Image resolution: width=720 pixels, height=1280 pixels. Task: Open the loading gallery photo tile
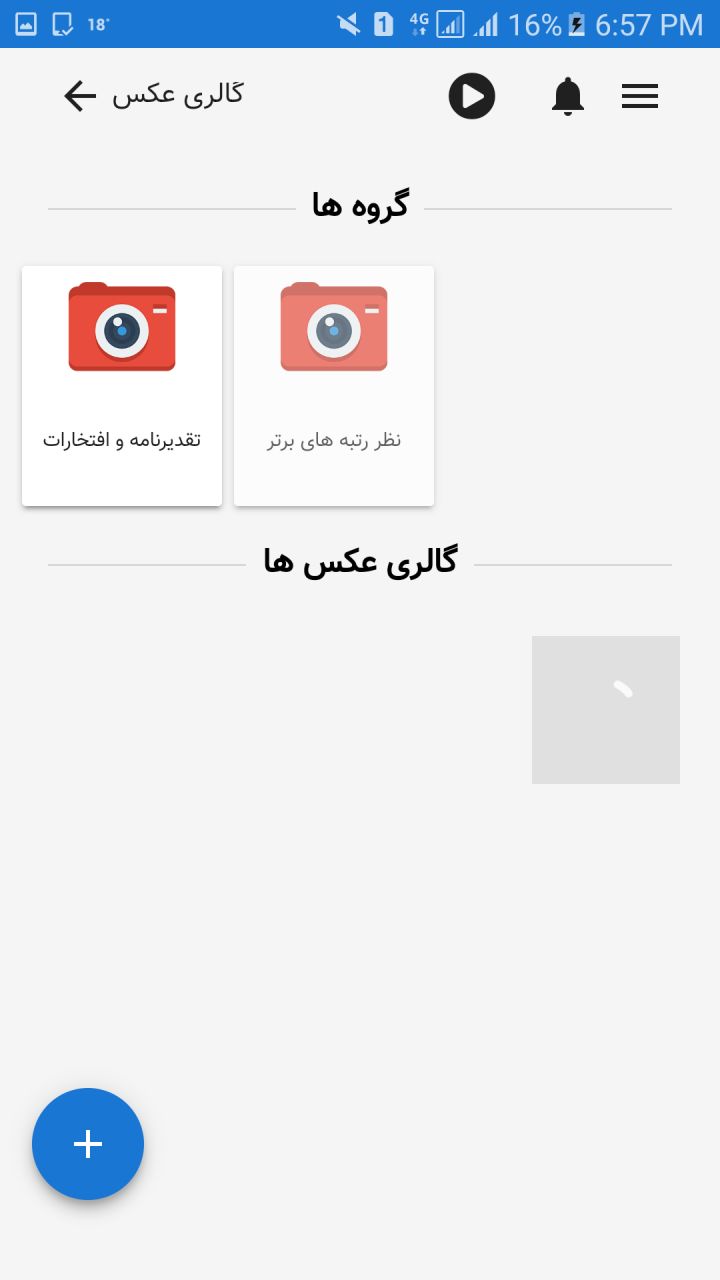[x=606, y=710]
